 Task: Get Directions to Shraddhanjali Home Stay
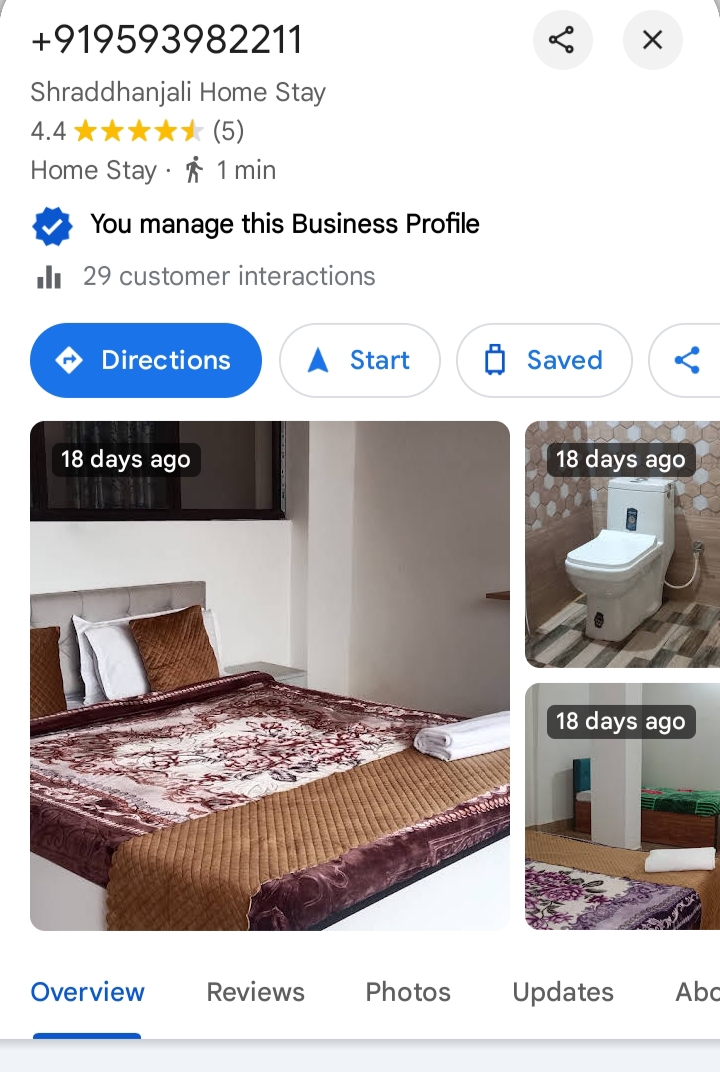(x=146, y=360)
